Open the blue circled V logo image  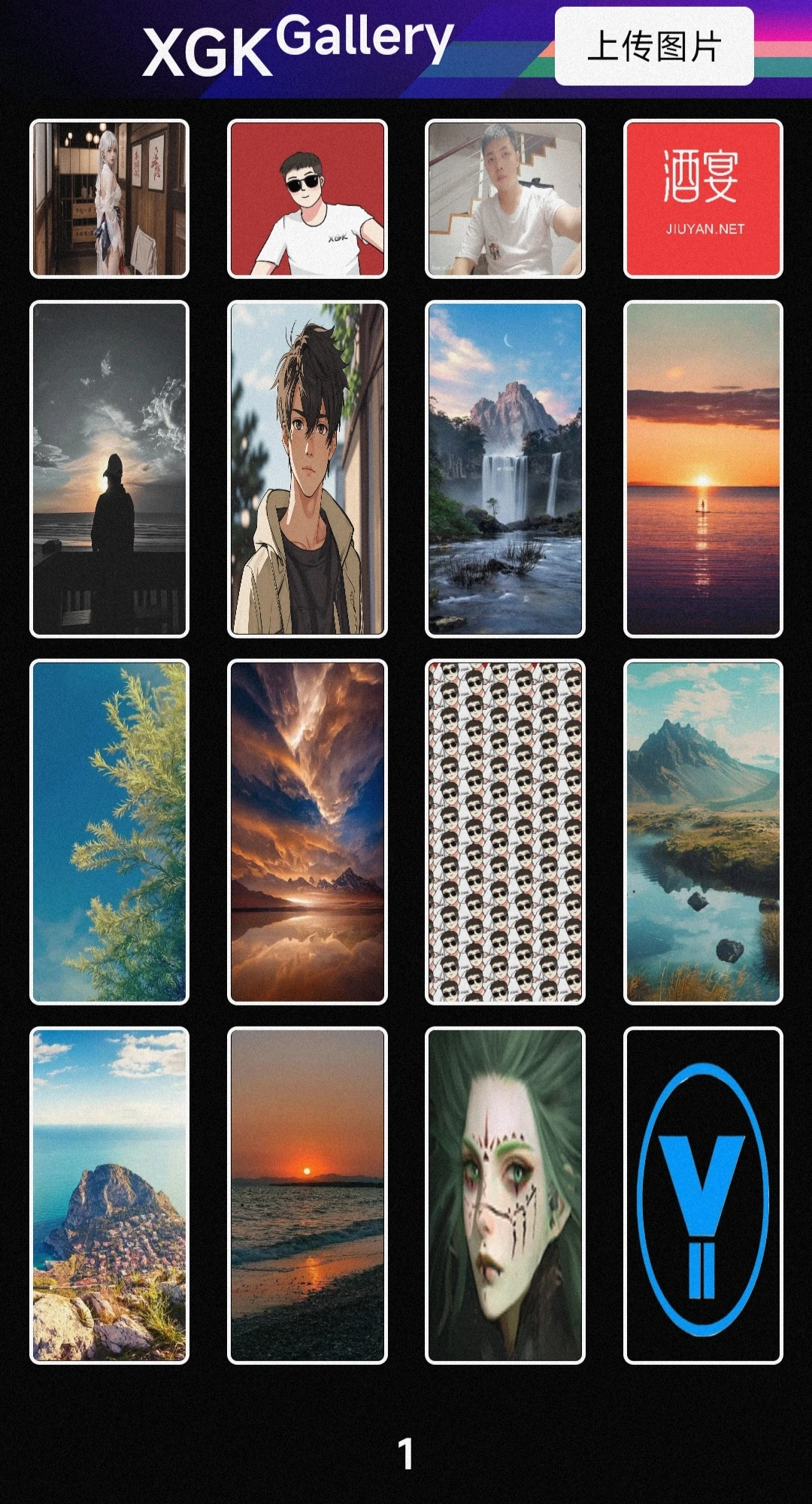click(x=703, y=1196)
